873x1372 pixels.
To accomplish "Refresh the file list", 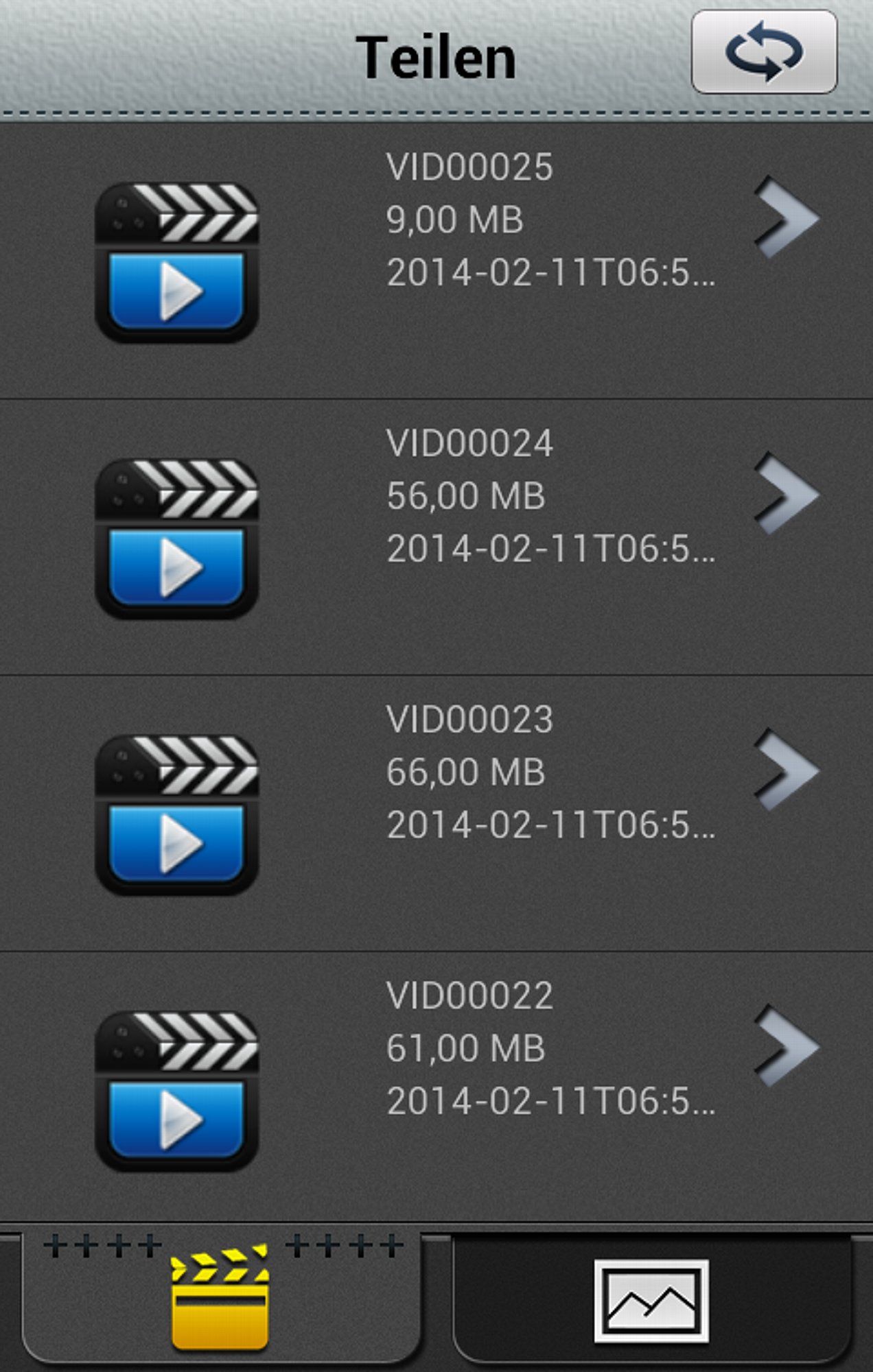I will pos(764,52).
